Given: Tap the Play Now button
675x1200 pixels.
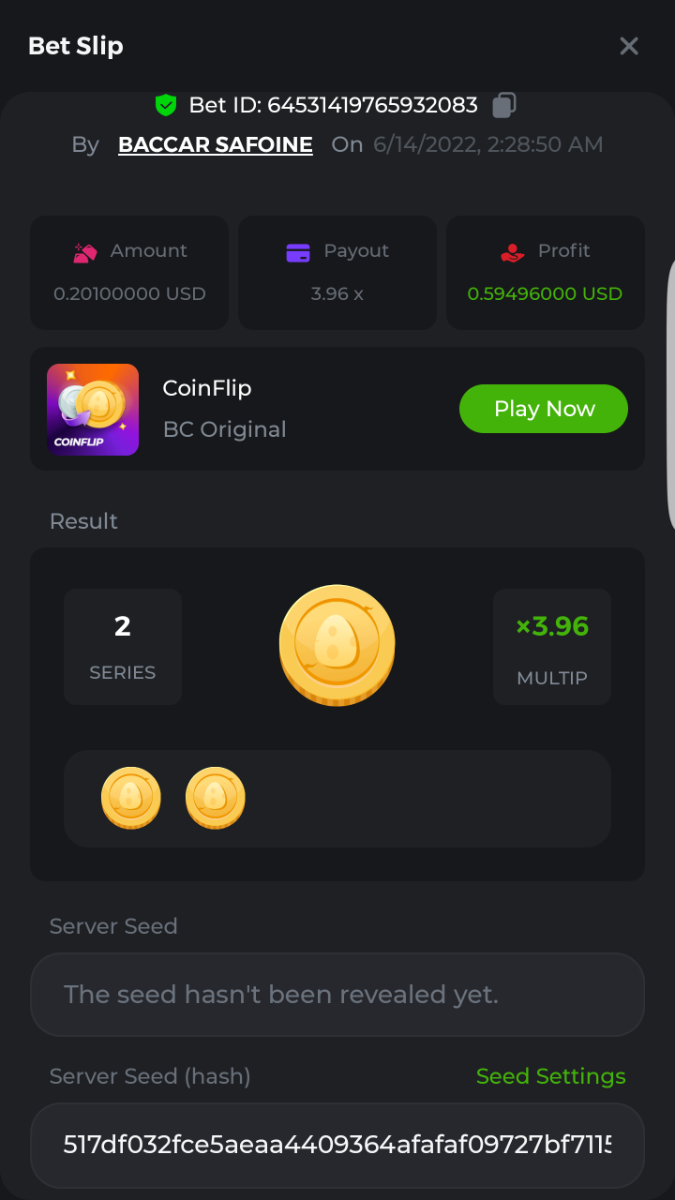Looking at the screenshot, I should [543, 409].
